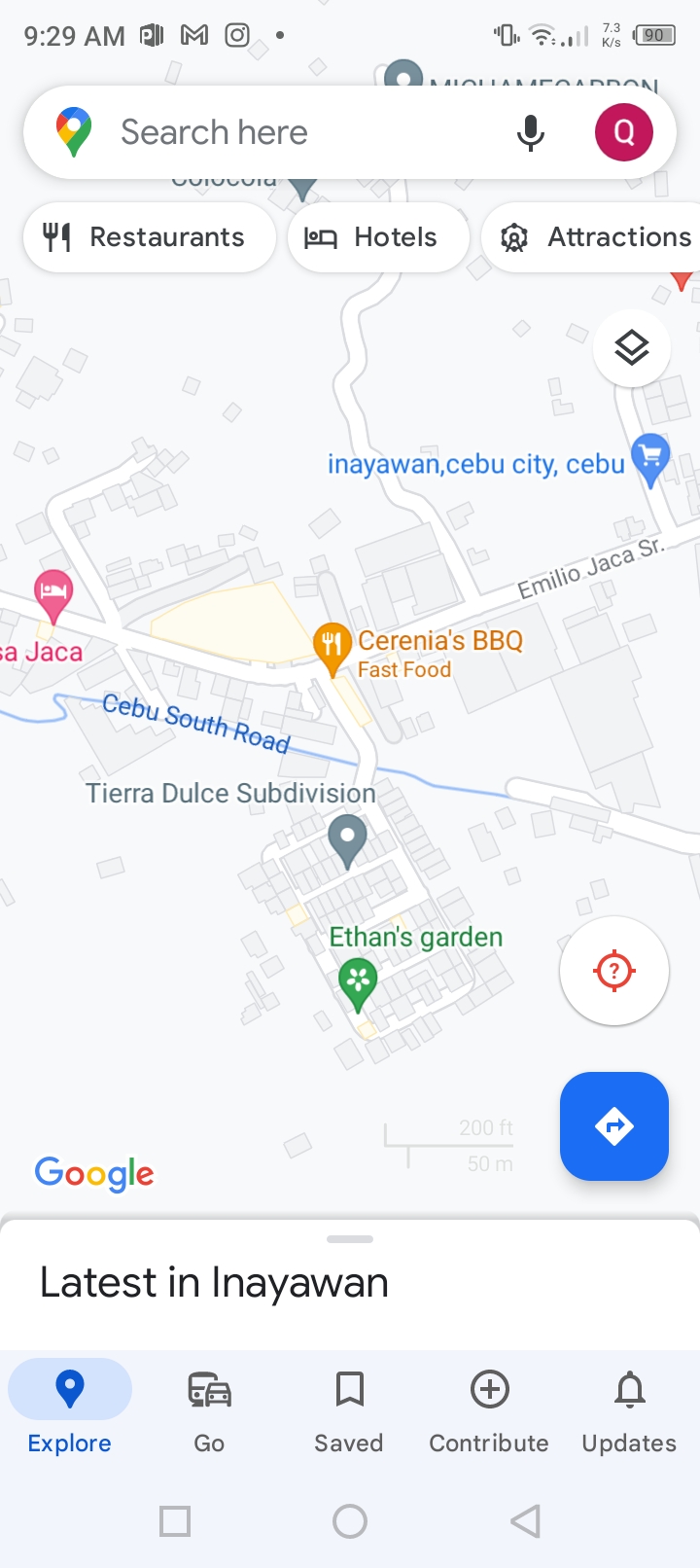Open the Saved tab

point(349,1407)
